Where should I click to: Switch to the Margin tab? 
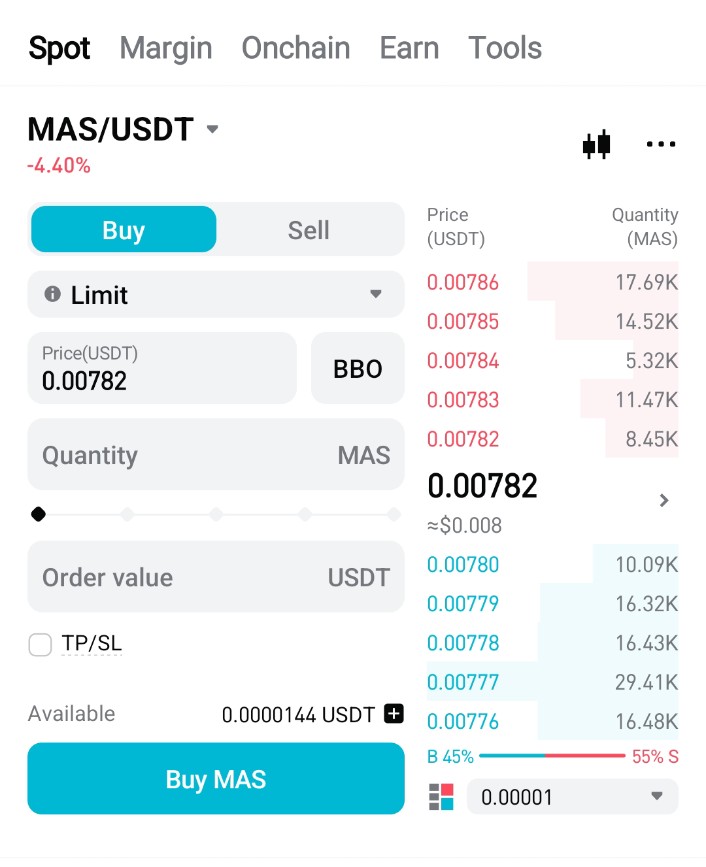[x=166, y=48]
